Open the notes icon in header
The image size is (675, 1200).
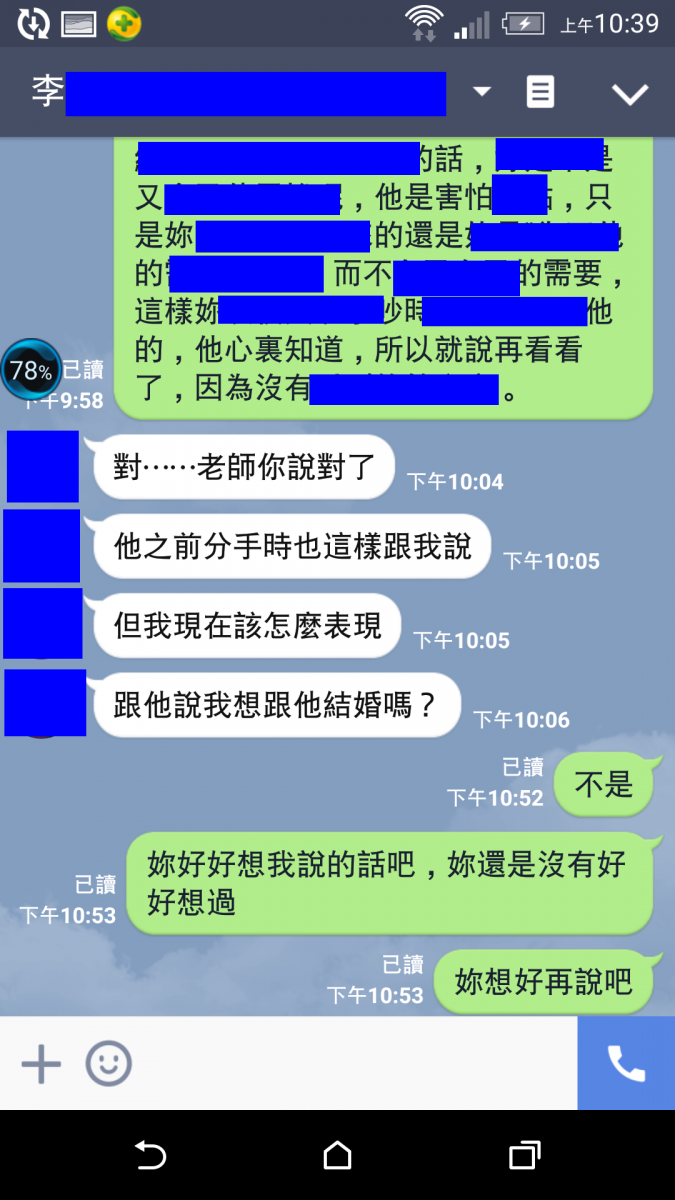click(x=540, y=92)
